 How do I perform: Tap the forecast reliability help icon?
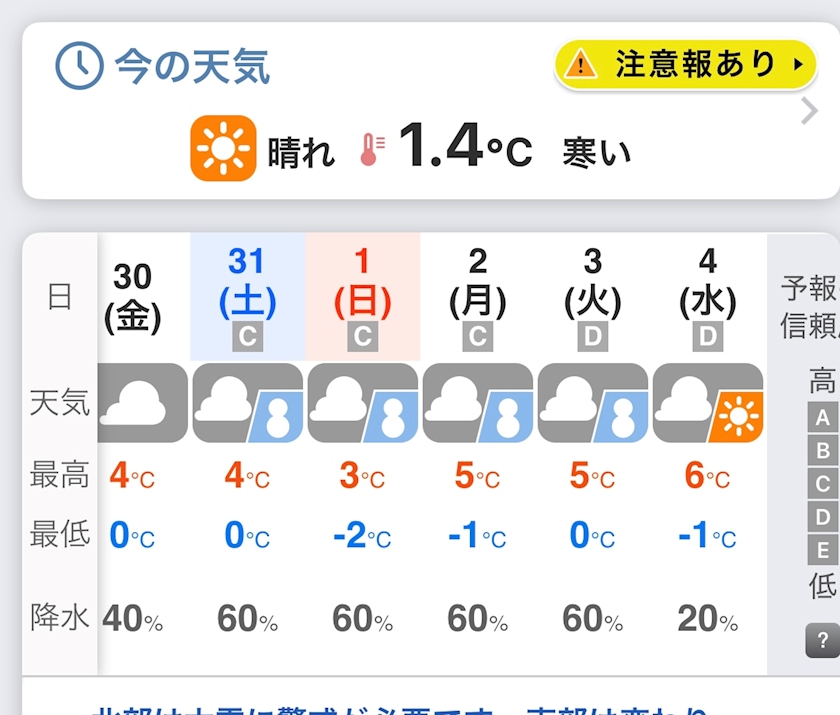point(822,640)
